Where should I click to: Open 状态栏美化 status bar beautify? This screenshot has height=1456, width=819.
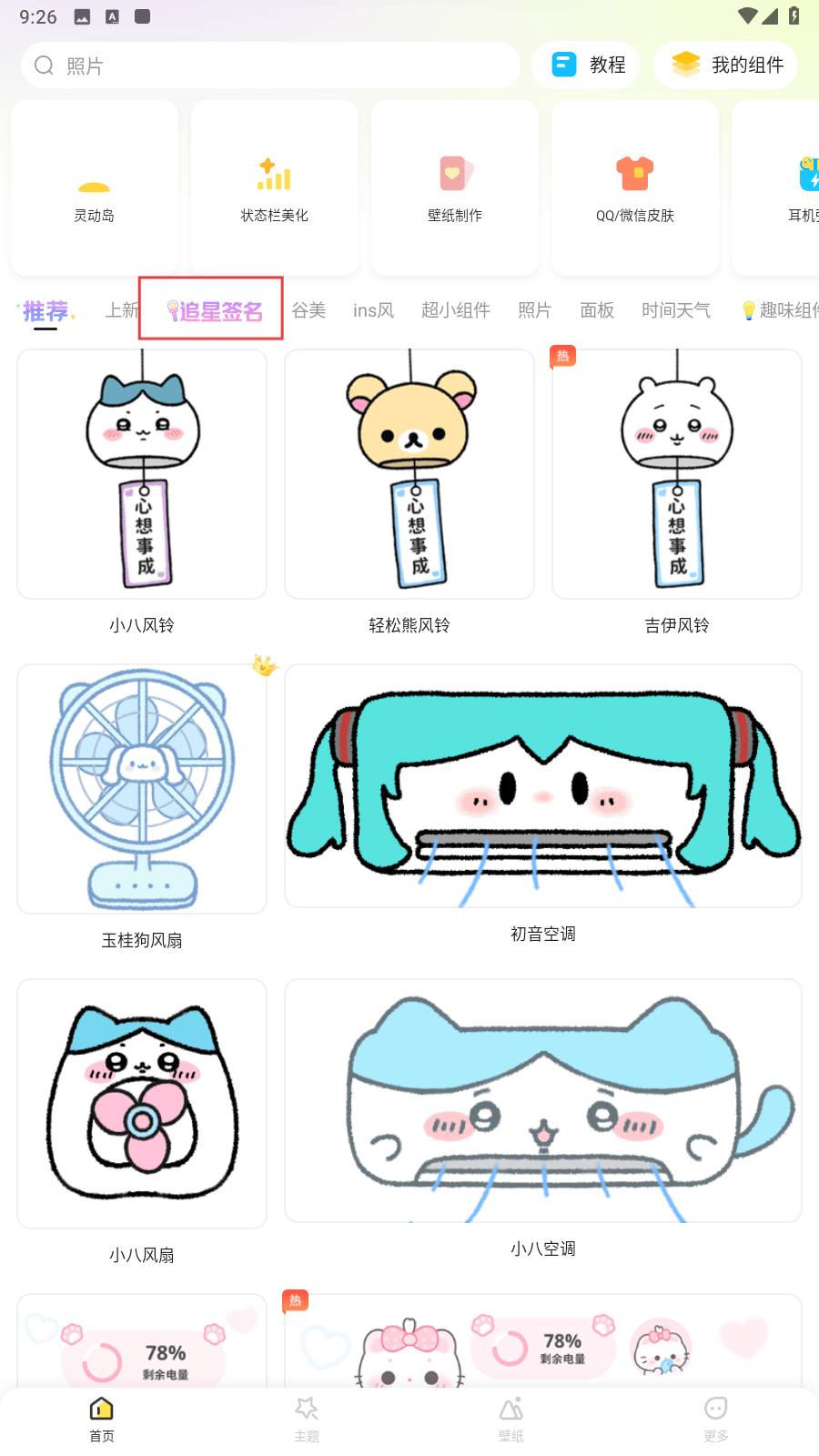274,188
